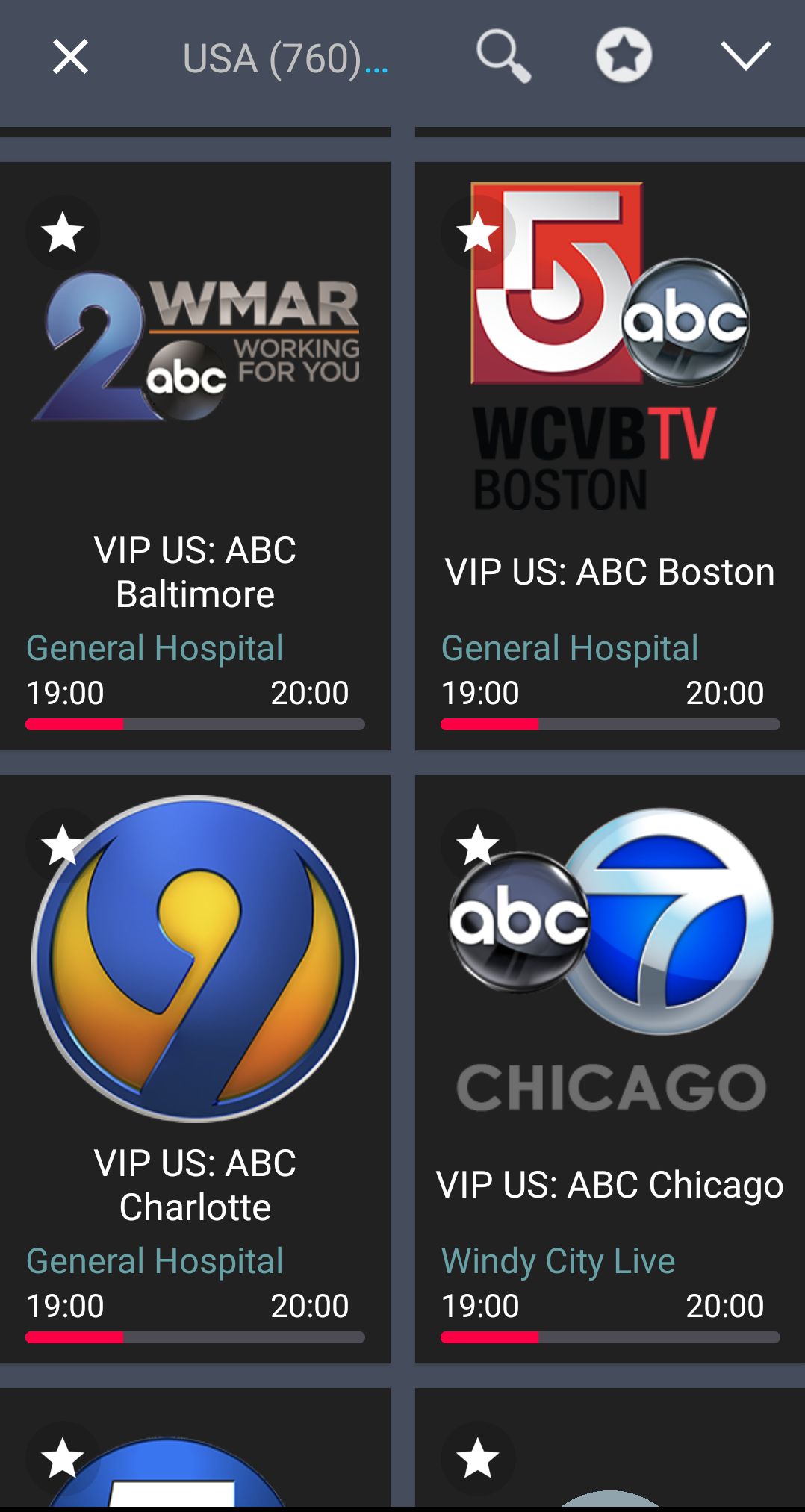Viewport: 805px width, 1512px height.
Task: Close the USA channel list
Action: [x=70, y=57]
